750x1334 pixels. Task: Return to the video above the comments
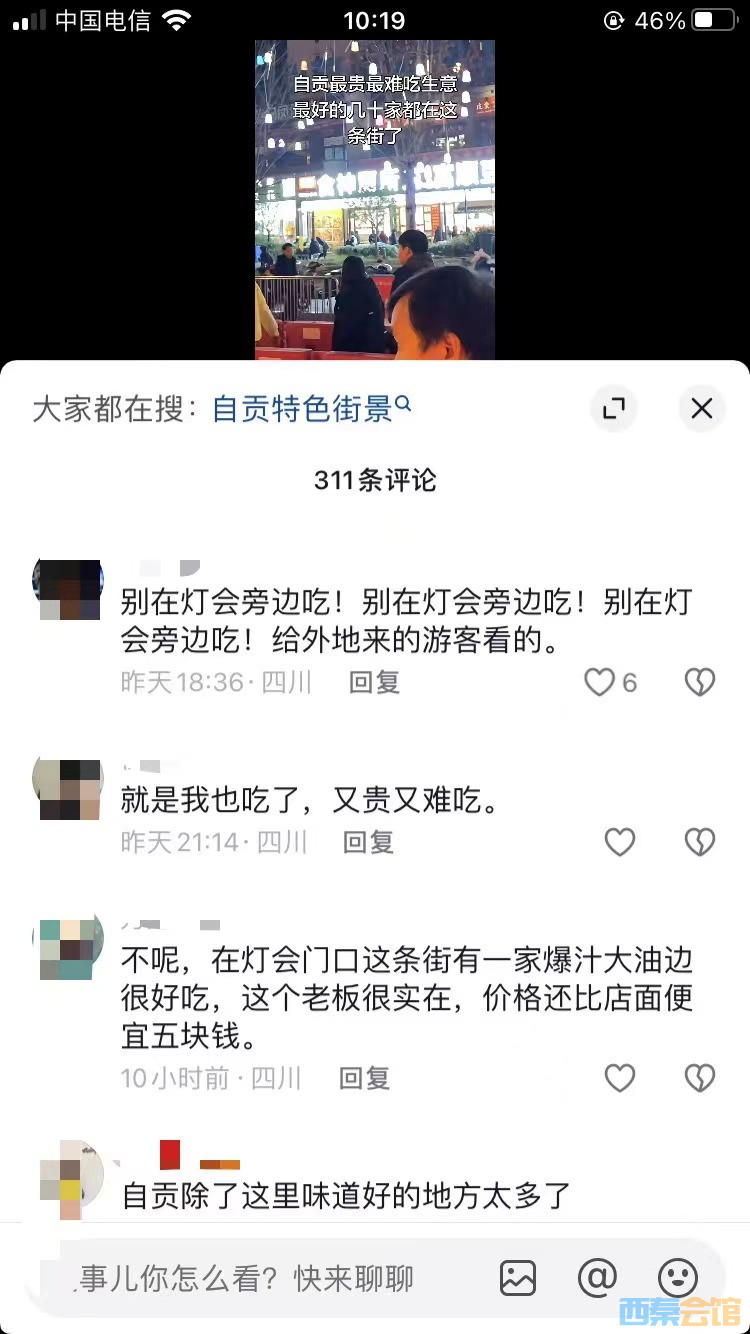(x=374, y=200)
